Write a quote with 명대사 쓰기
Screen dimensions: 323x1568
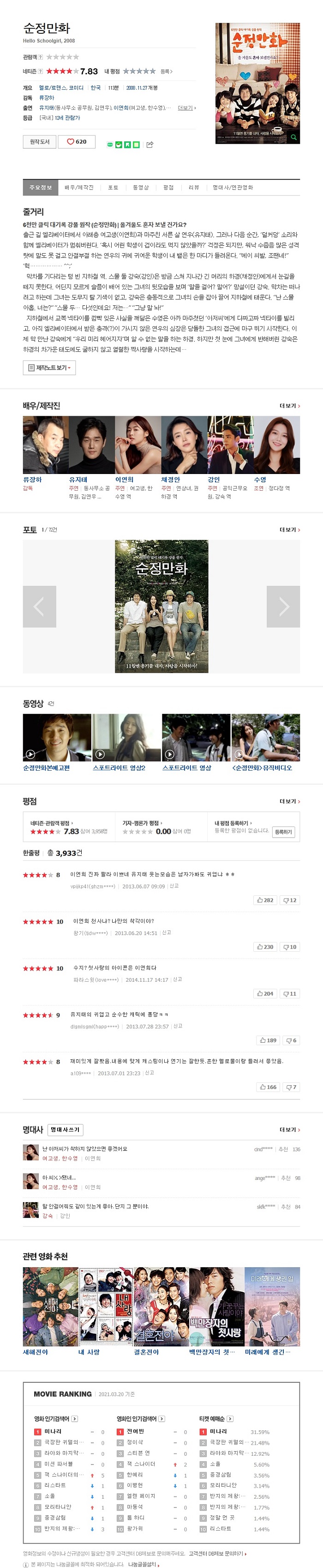point(65,1129)
